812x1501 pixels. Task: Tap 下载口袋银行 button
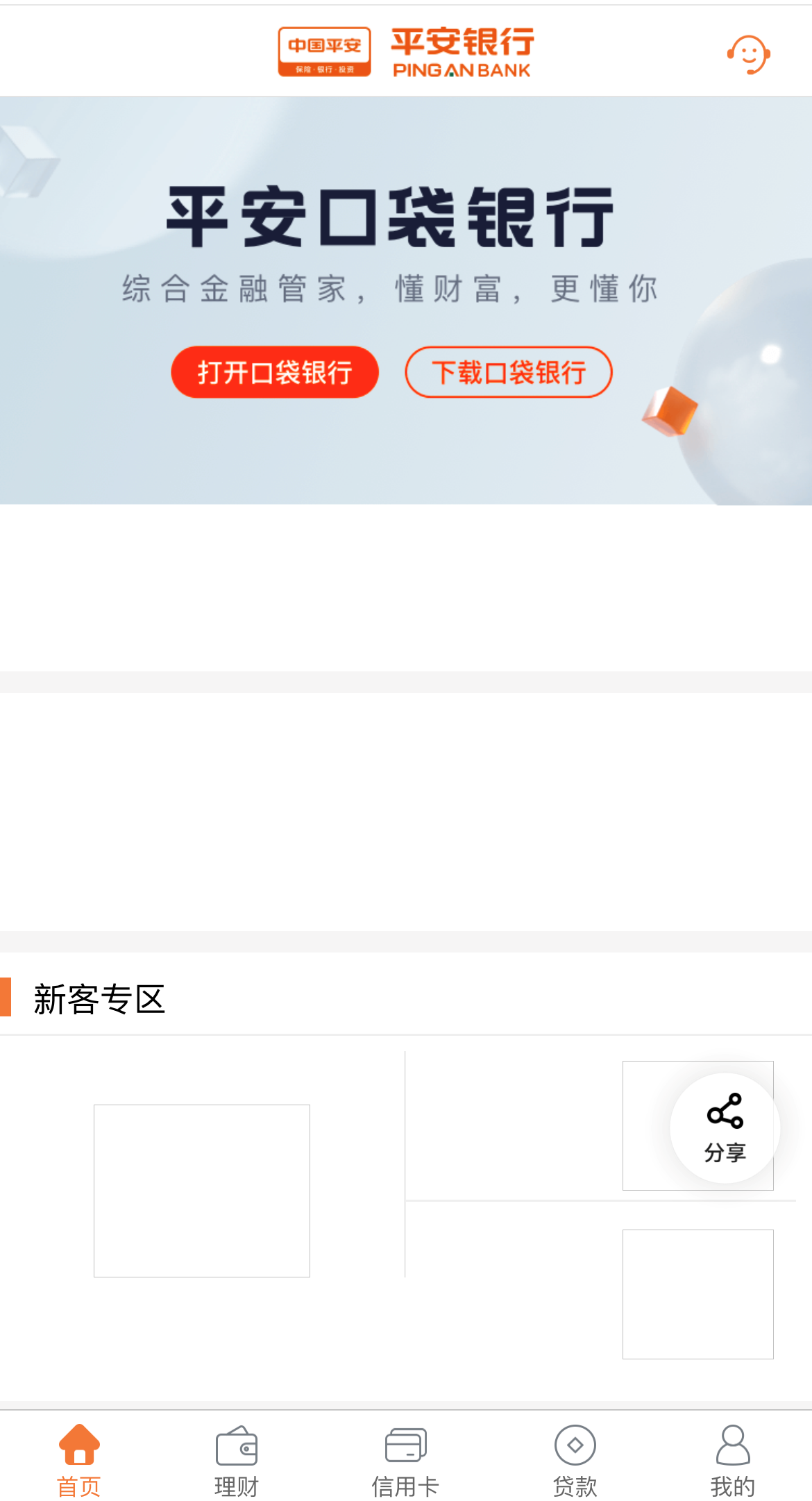508,372
